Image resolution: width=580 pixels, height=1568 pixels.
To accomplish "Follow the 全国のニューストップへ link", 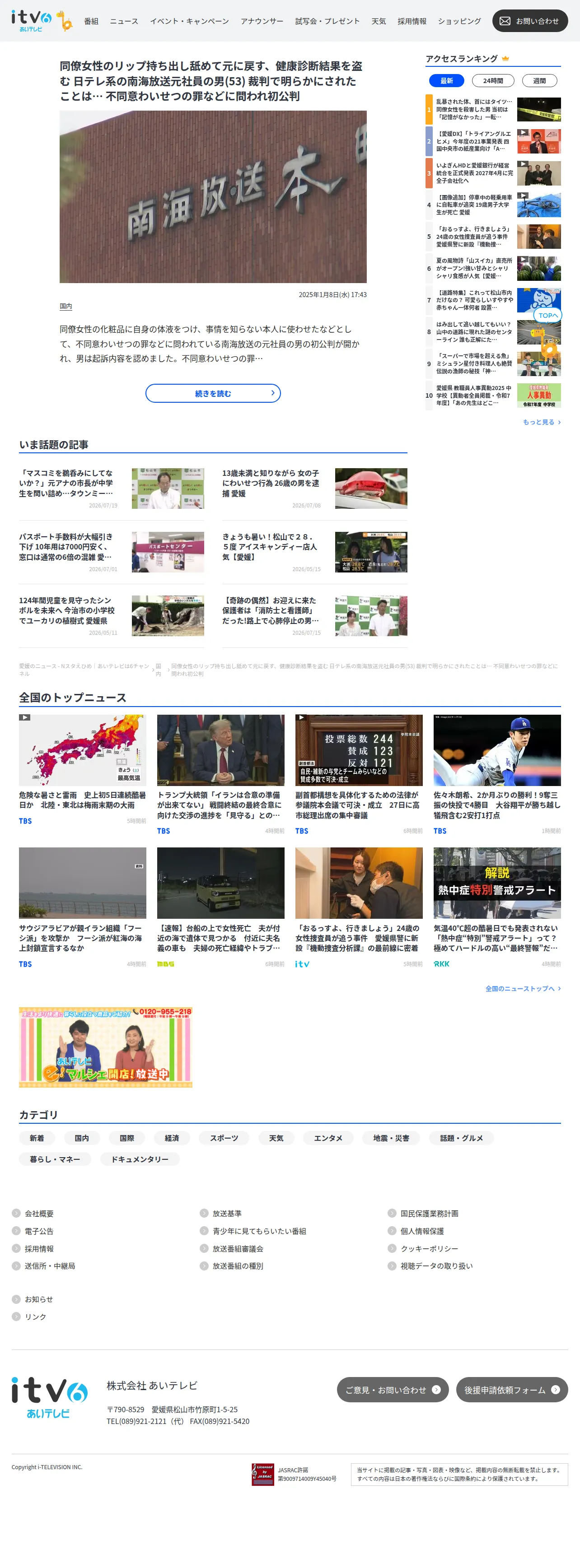I will pos(523,989).
